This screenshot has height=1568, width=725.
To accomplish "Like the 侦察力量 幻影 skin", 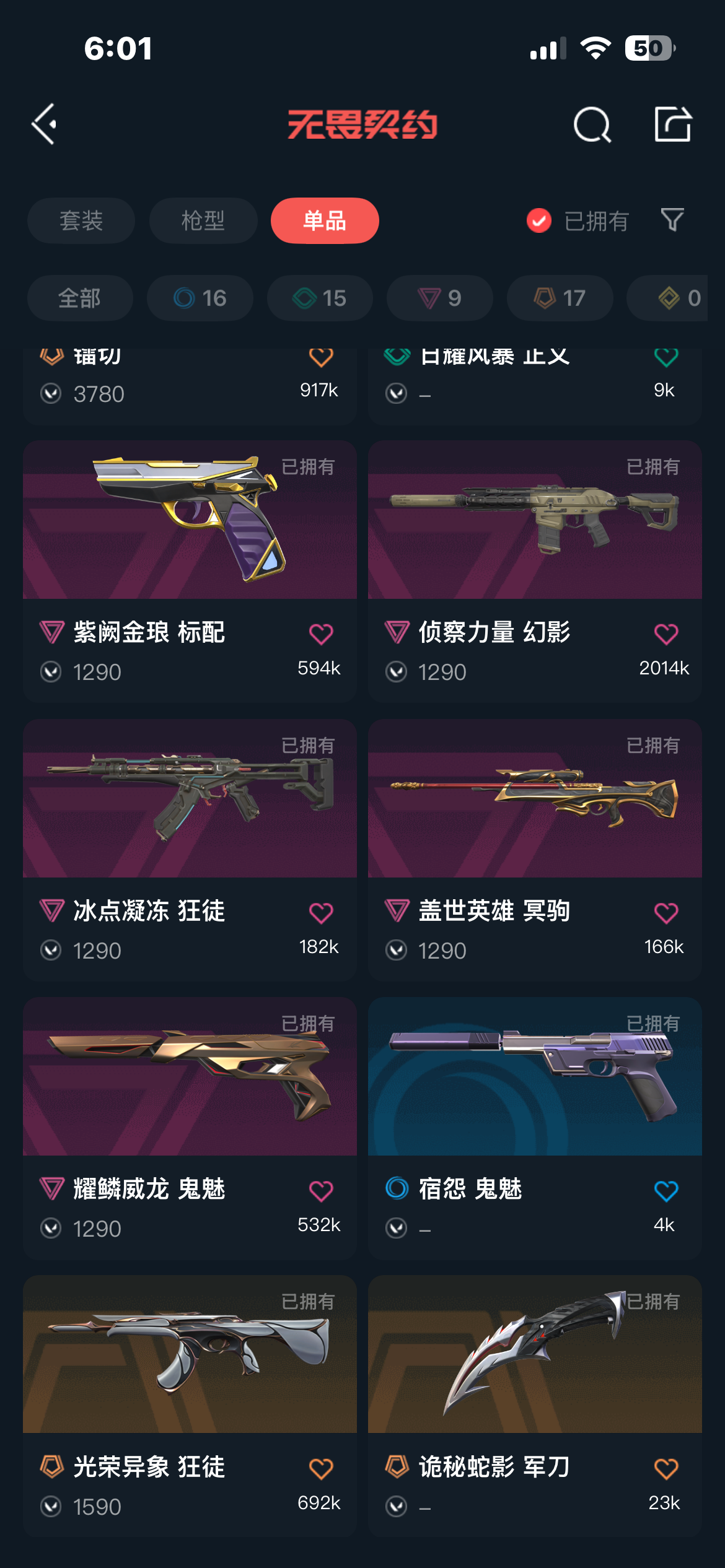I will tap(666, 634).
